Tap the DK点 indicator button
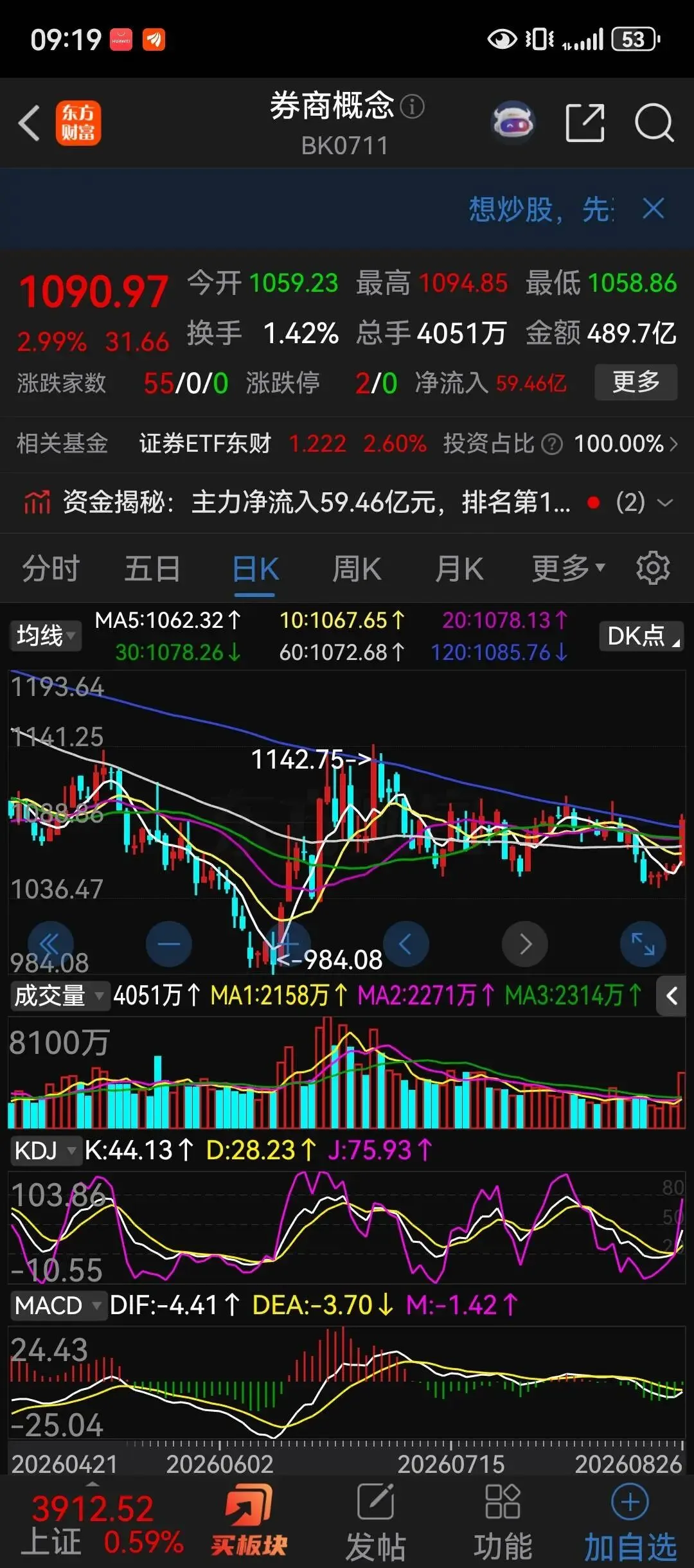 pos(641,636)
